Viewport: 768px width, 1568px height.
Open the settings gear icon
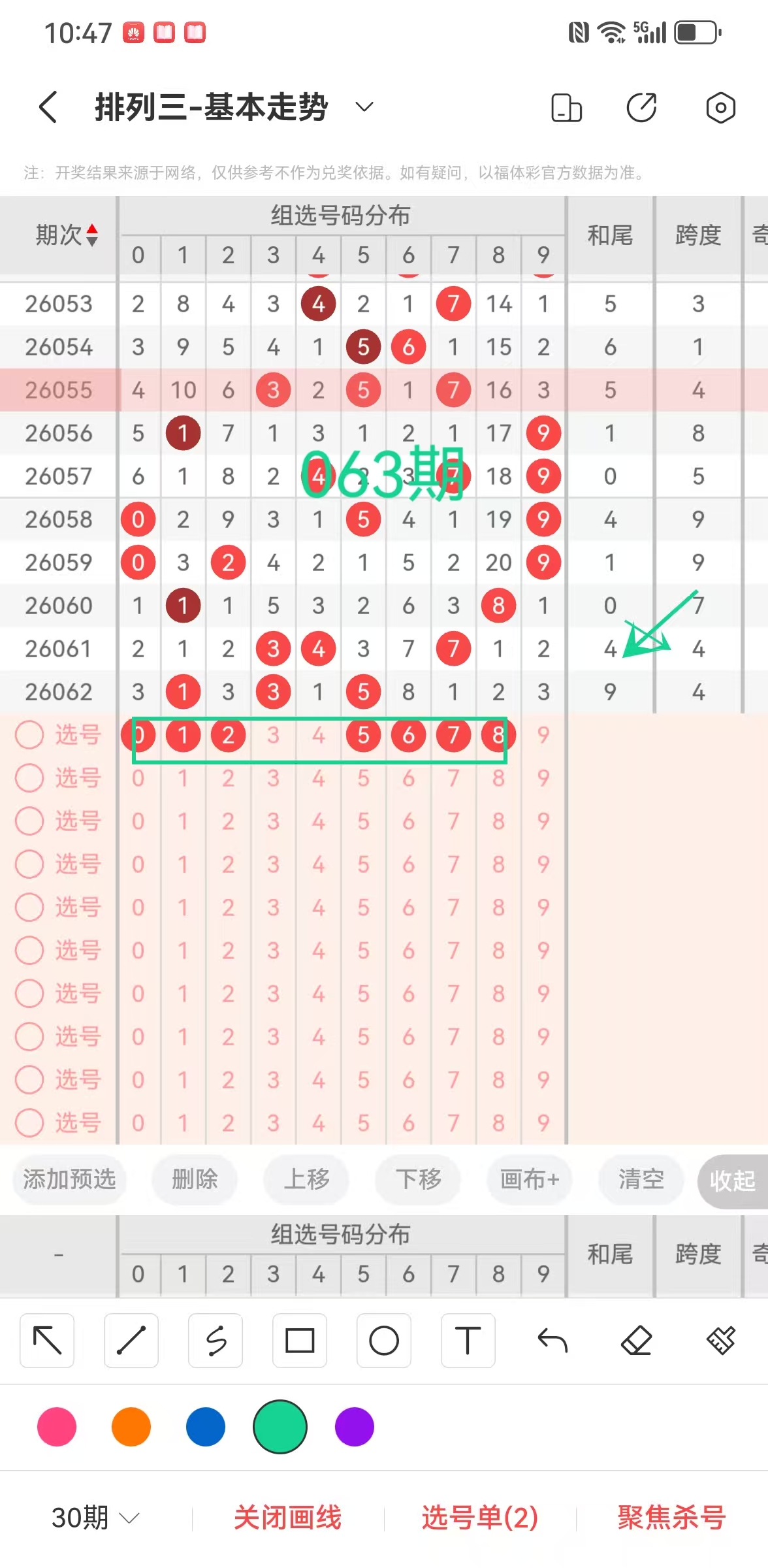click(x=720, y=108)
